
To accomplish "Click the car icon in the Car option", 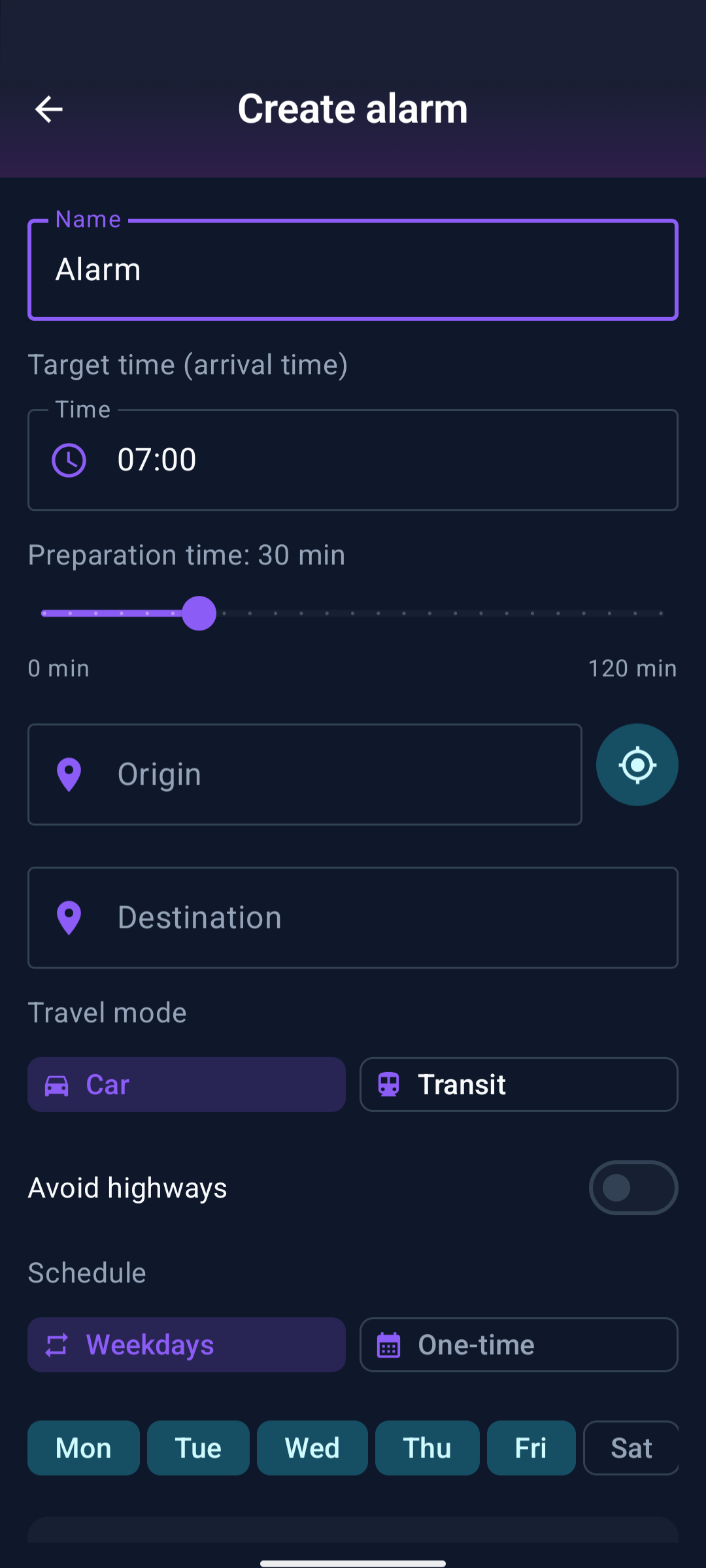I will point(58,1084).
